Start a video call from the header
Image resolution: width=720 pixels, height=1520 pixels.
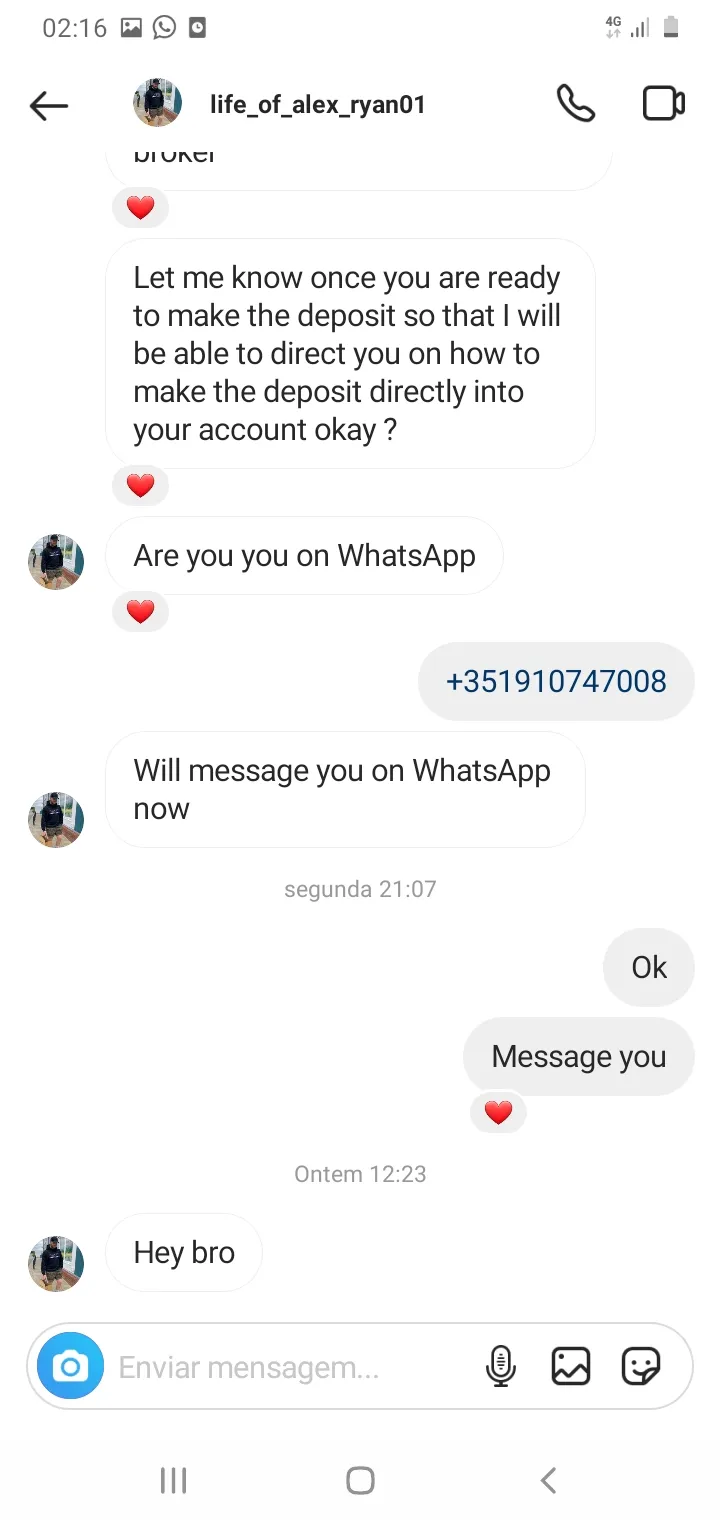[x=663, y=104]
